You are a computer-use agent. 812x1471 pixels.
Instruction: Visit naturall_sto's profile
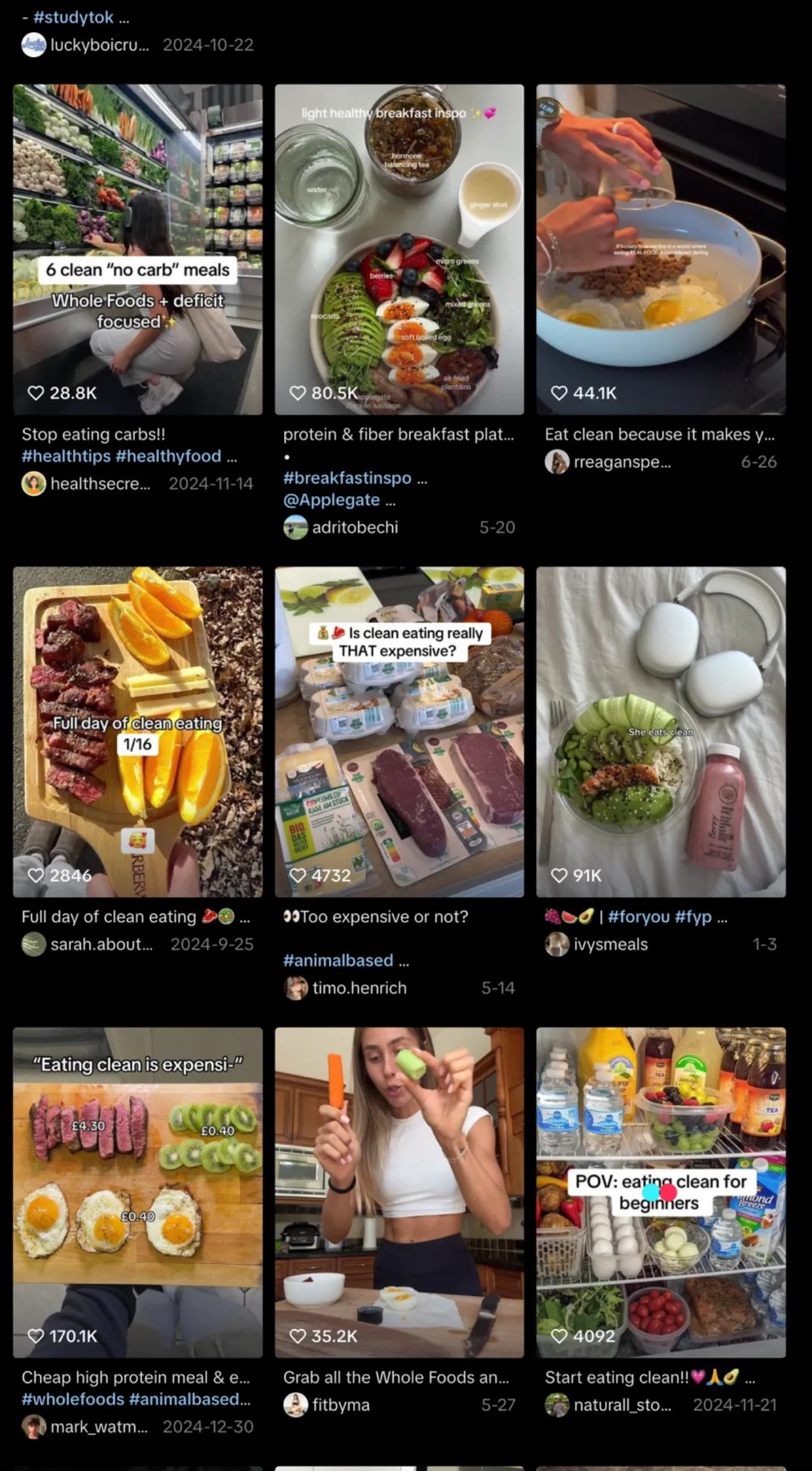pyautogui.click(x=622, y=1405)
